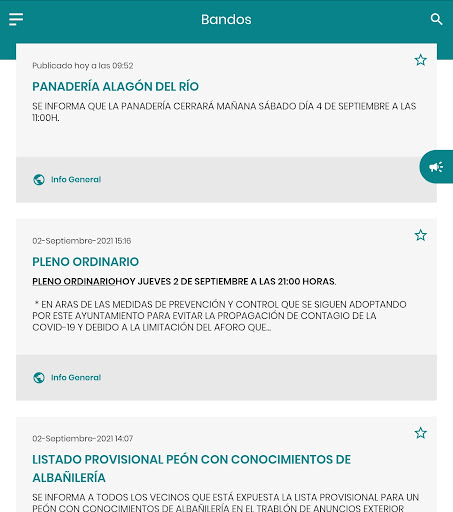Screen dimensions: 453x512
Task: Star the Pleno Ordinario notice
Action: tap(420, 235)
